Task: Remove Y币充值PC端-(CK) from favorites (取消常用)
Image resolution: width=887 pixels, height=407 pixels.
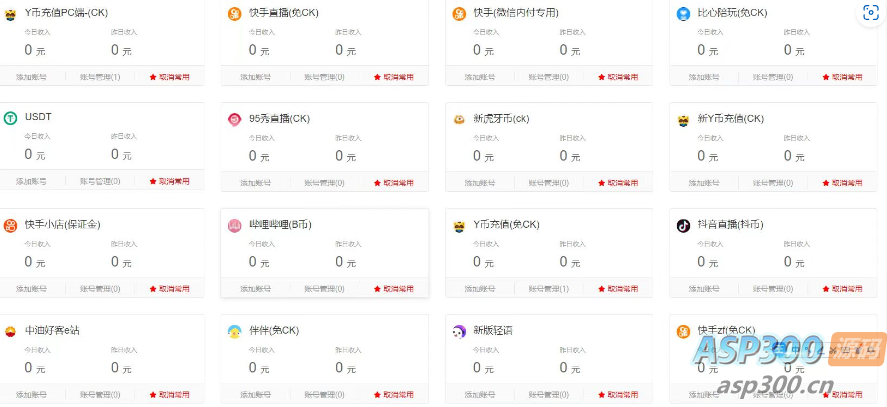Action: pyautogui.click(x=169, y=76)
